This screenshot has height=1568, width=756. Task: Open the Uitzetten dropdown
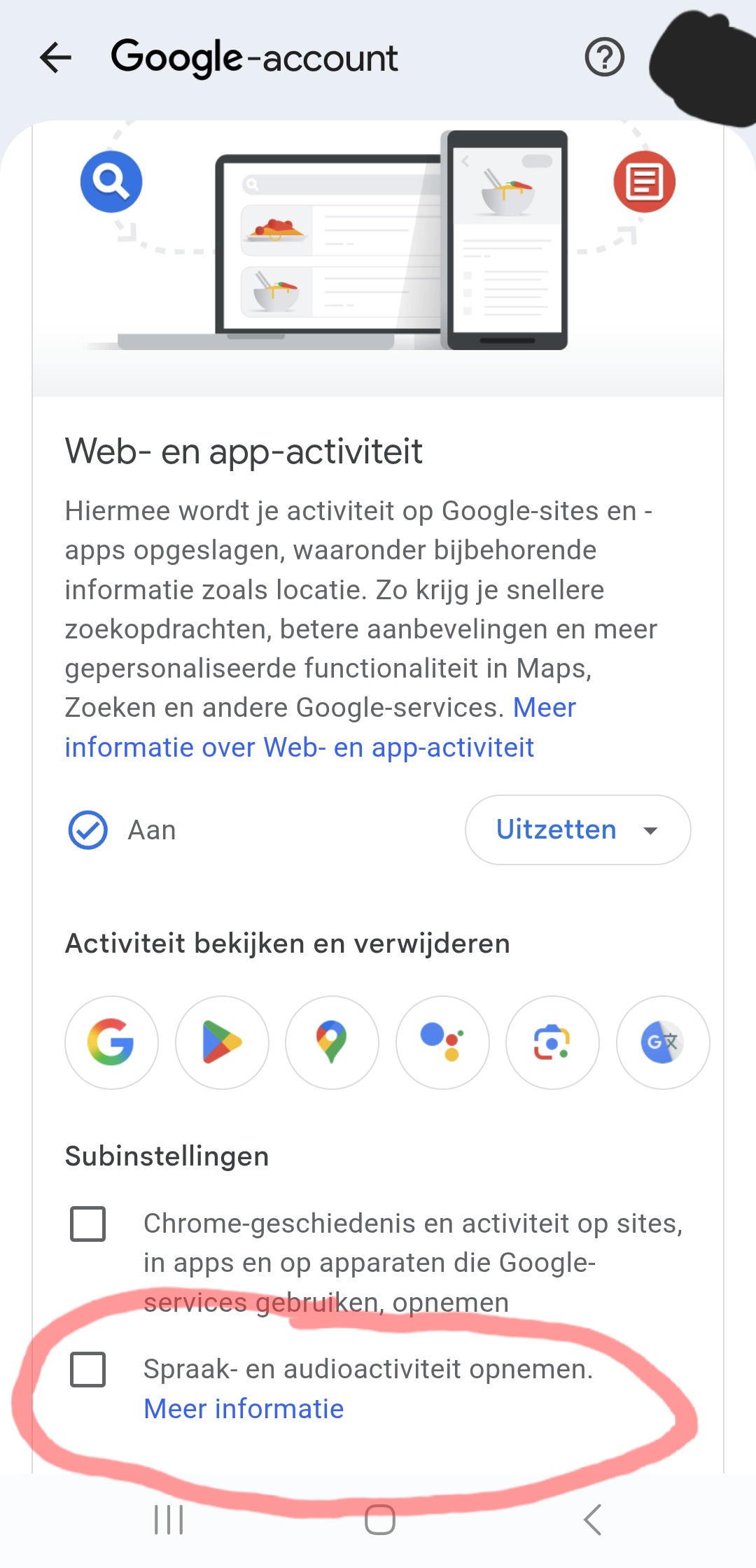pos(577,829)
